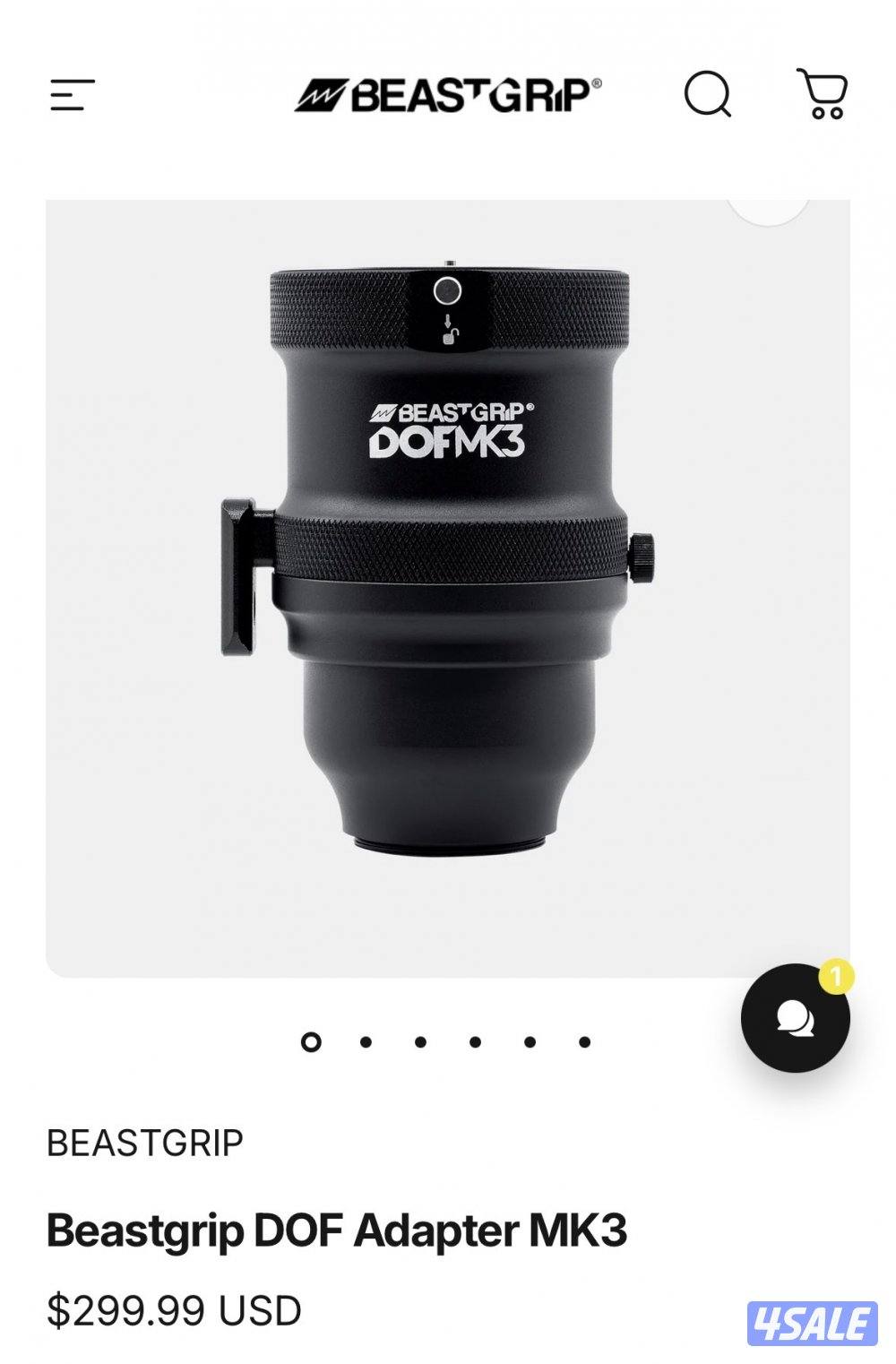Open the shopping cart
Viewport: 896px width, 1364px height.
point(823,94)
